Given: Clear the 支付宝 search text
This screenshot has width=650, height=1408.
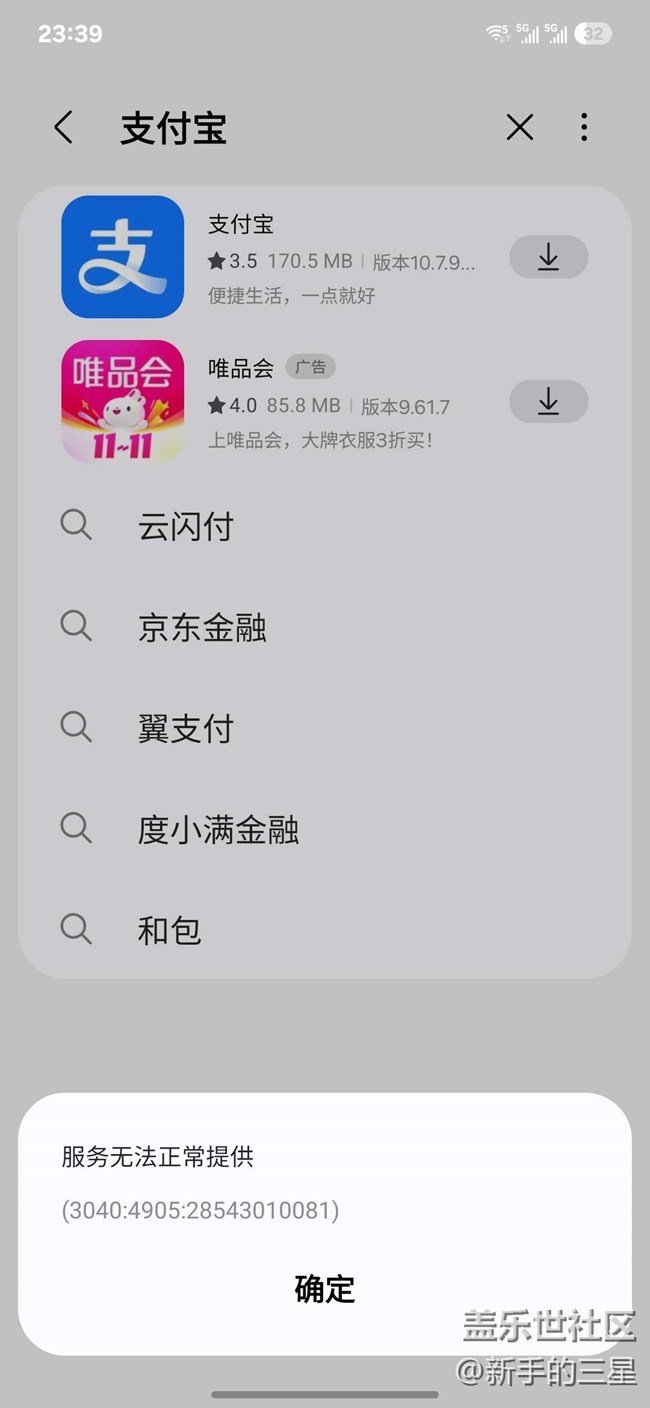Looking at the screenshot, I should [520, 127].
